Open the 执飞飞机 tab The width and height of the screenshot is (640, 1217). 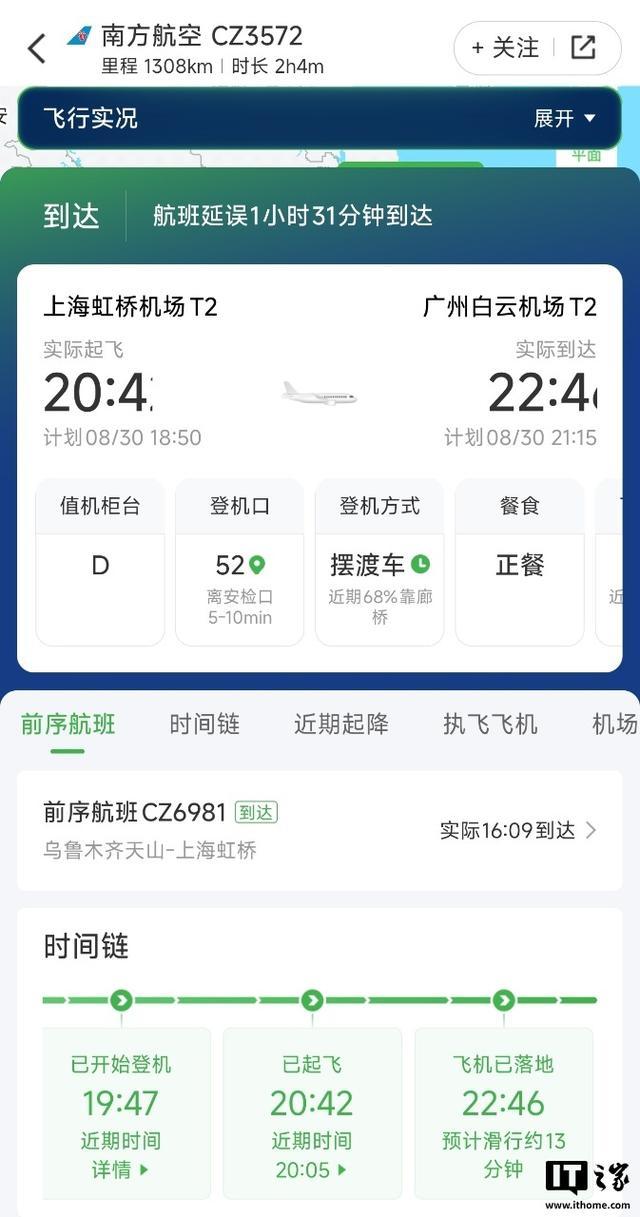(x=490, y=724)
